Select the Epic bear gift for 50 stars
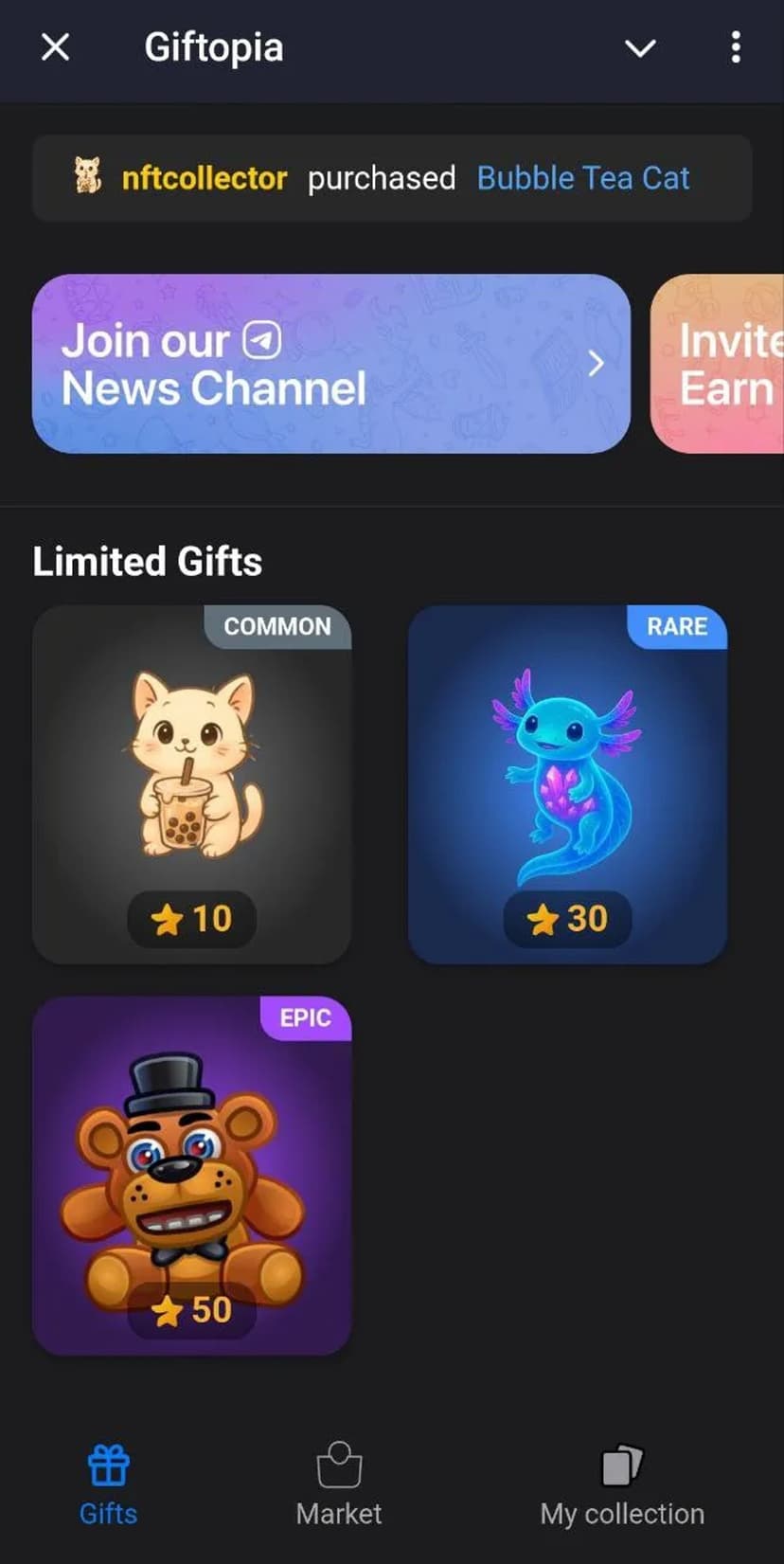The width and height of the screenshot is (784, 1564). (192, 1175)
